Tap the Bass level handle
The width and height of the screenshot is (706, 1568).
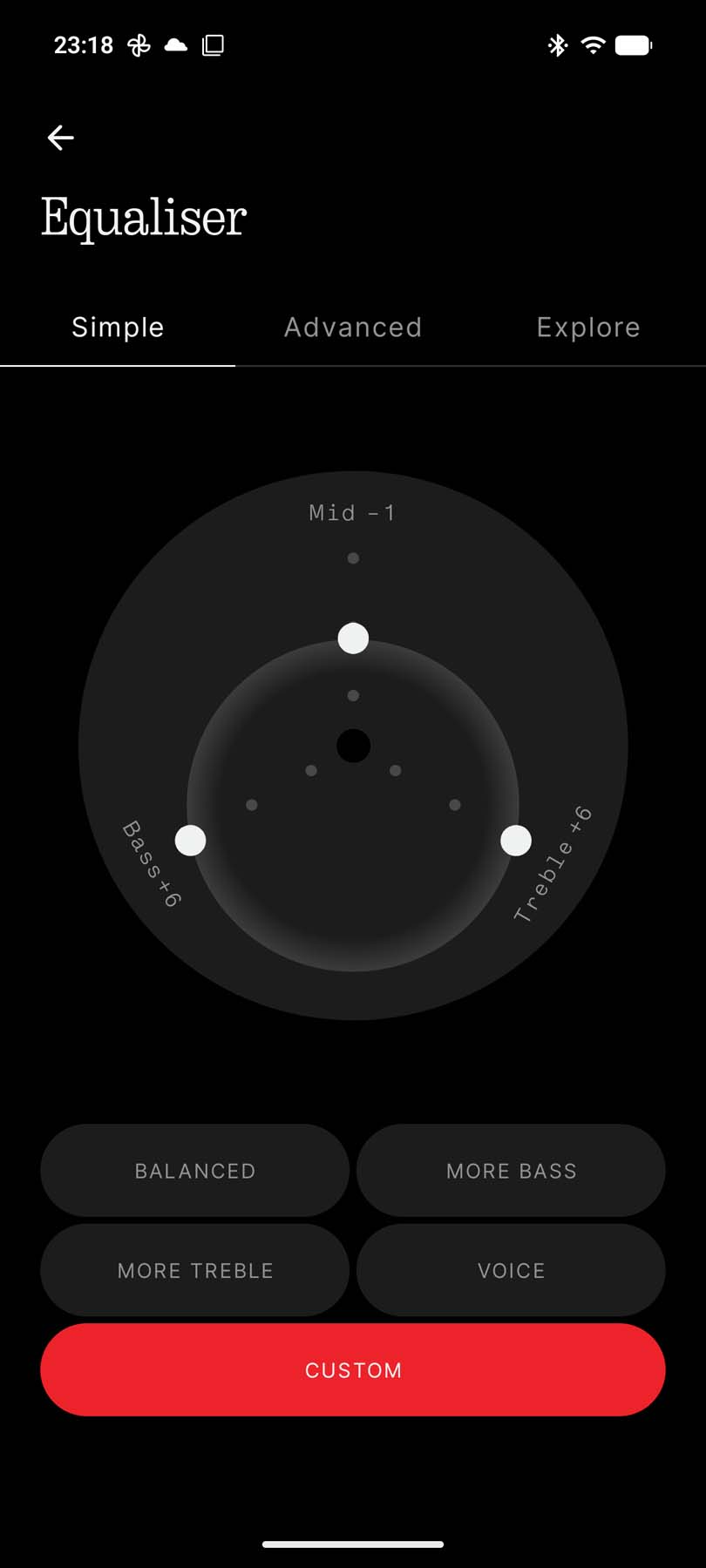[x=190, y=841]
